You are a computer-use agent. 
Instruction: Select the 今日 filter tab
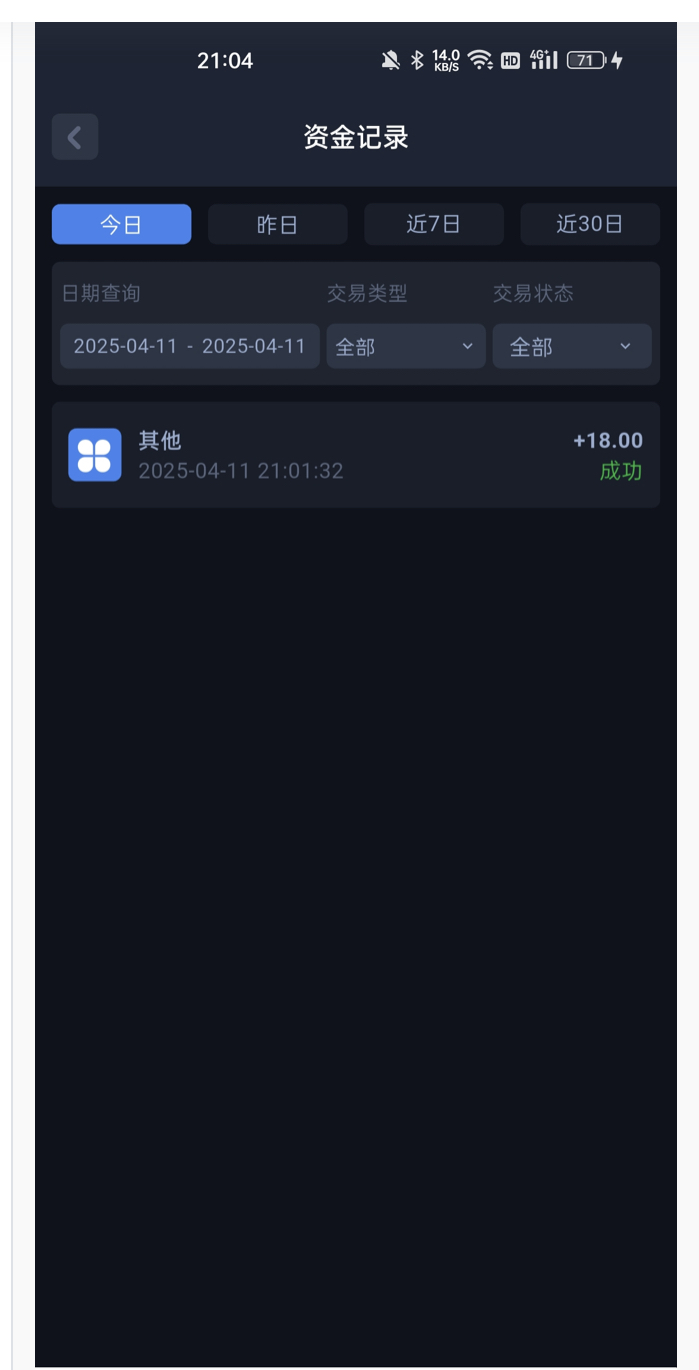(121, 224)
